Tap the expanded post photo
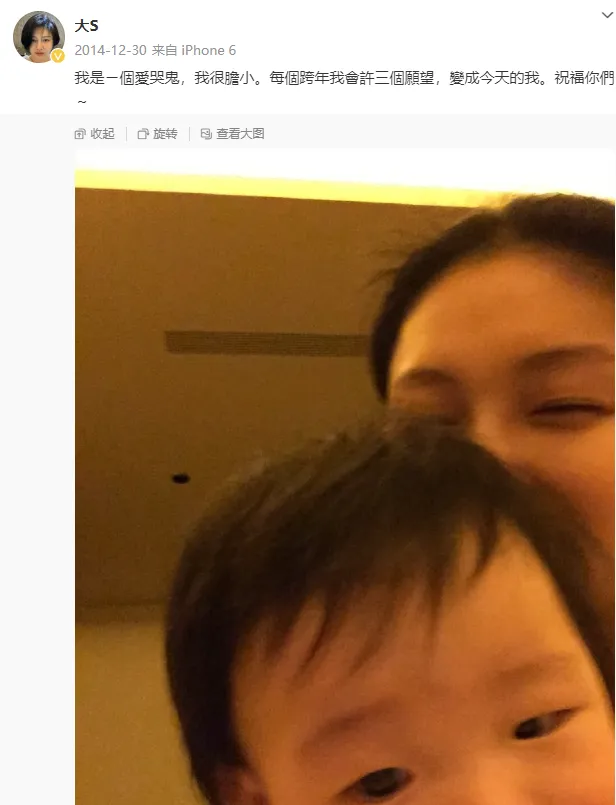The width and height of the screenshot is (616, 805). pos(345,480)
